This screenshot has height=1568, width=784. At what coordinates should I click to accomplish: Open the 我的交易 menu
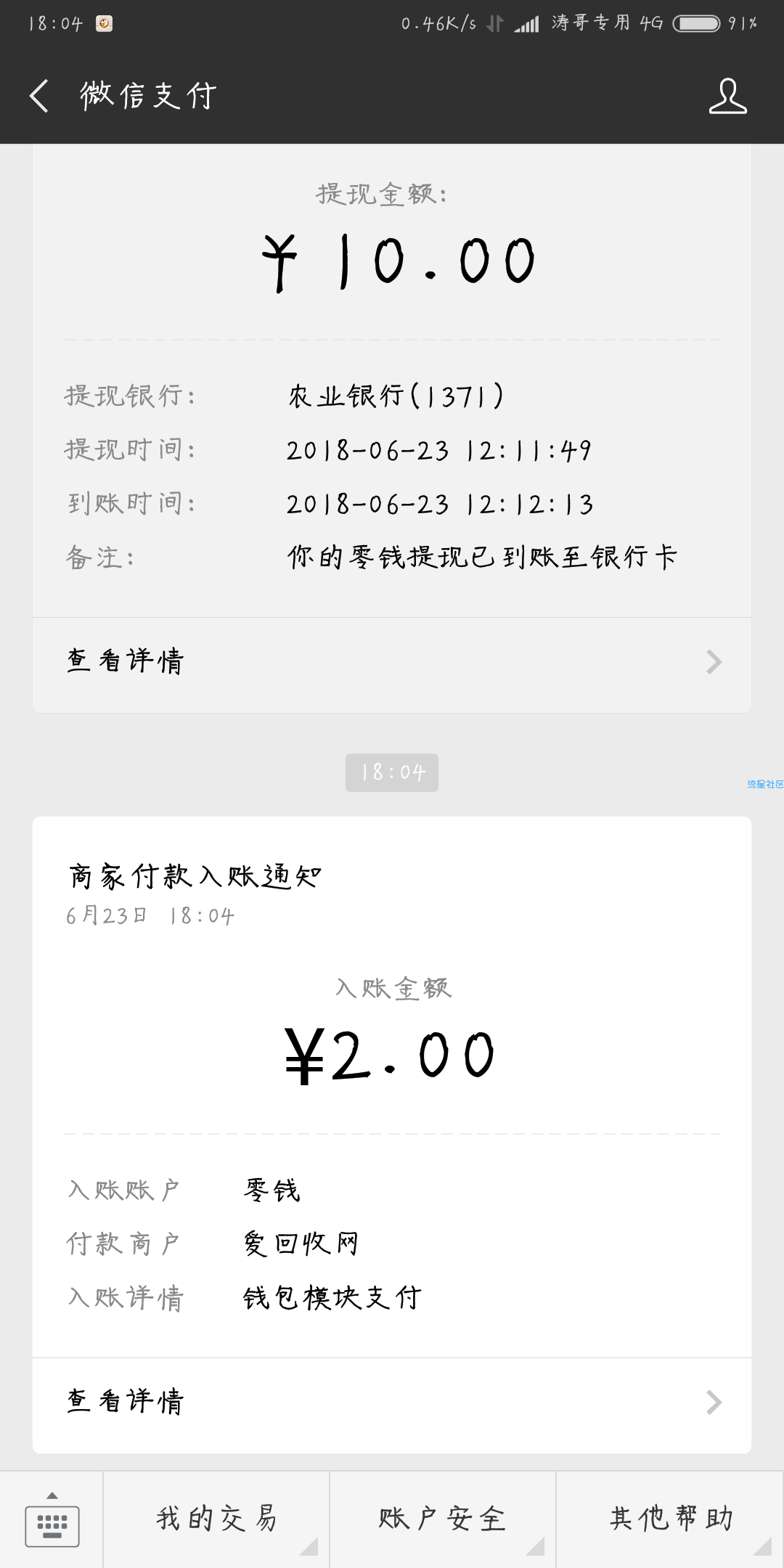(x=216, y=1519)
